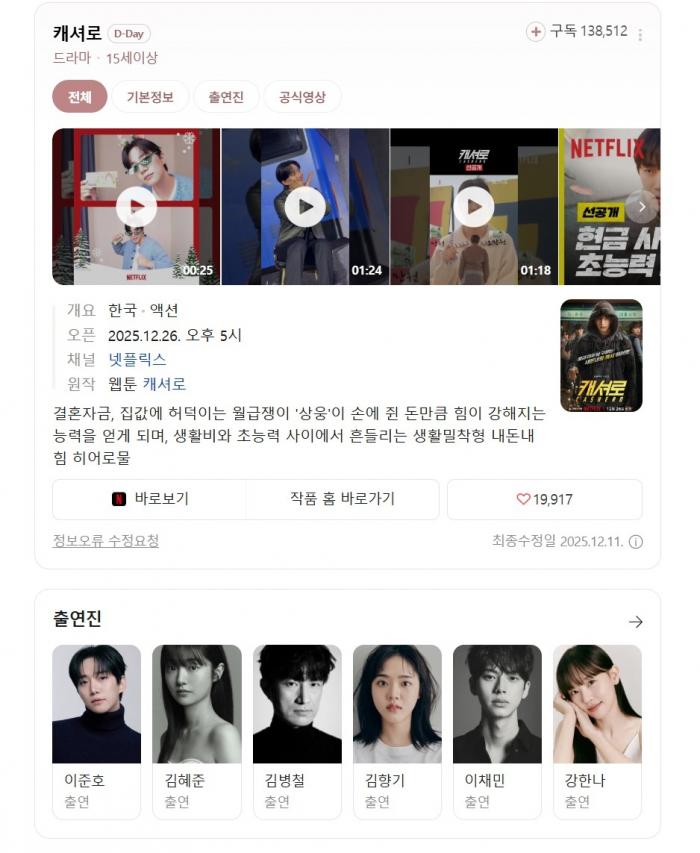The width and height of the screenshot is (700, 853).
Task: Open the arrow next to 출연진 heading
Action: pos(635,622)
